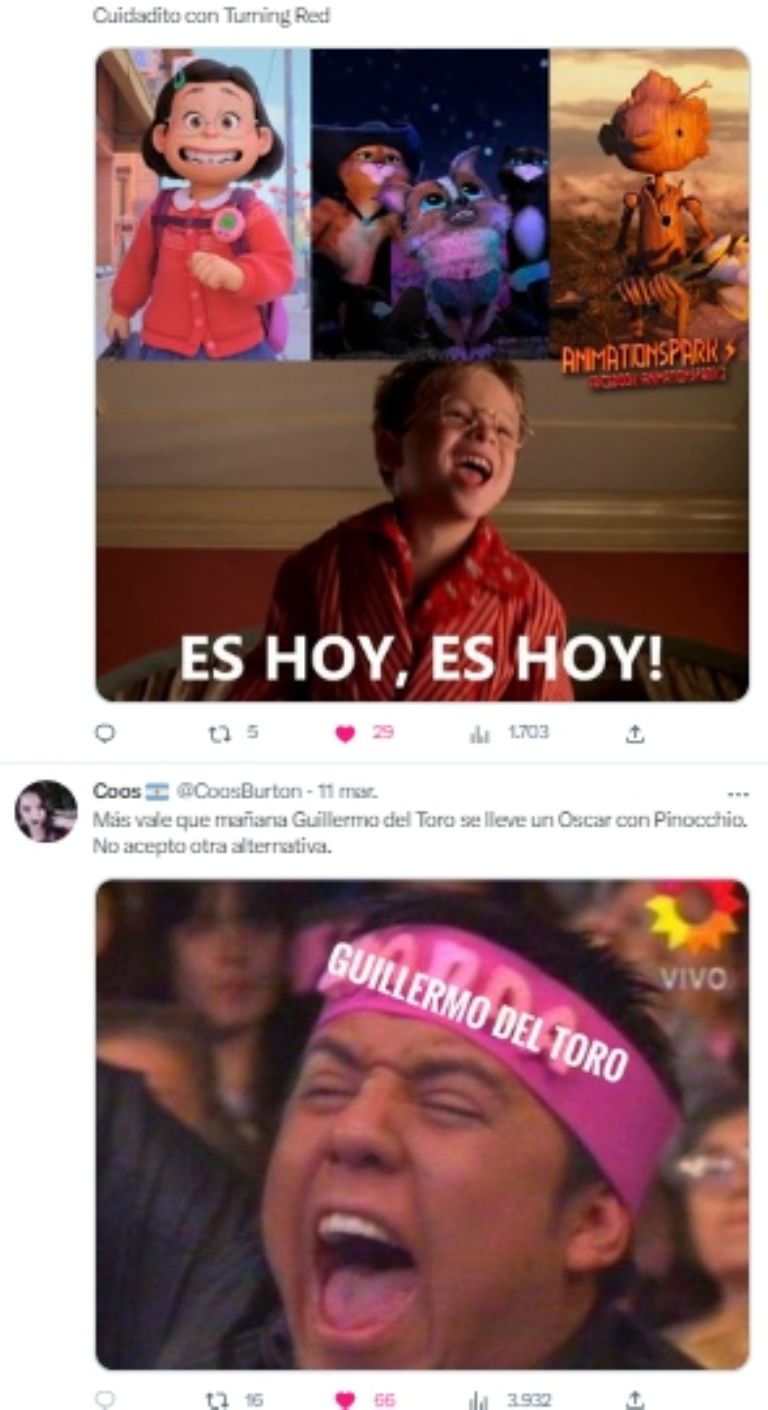Image resolution: width=768 pixels, height=1410 pixels.
Task: Open overflow menu on Coos tweet
Action: click(738, 791)
